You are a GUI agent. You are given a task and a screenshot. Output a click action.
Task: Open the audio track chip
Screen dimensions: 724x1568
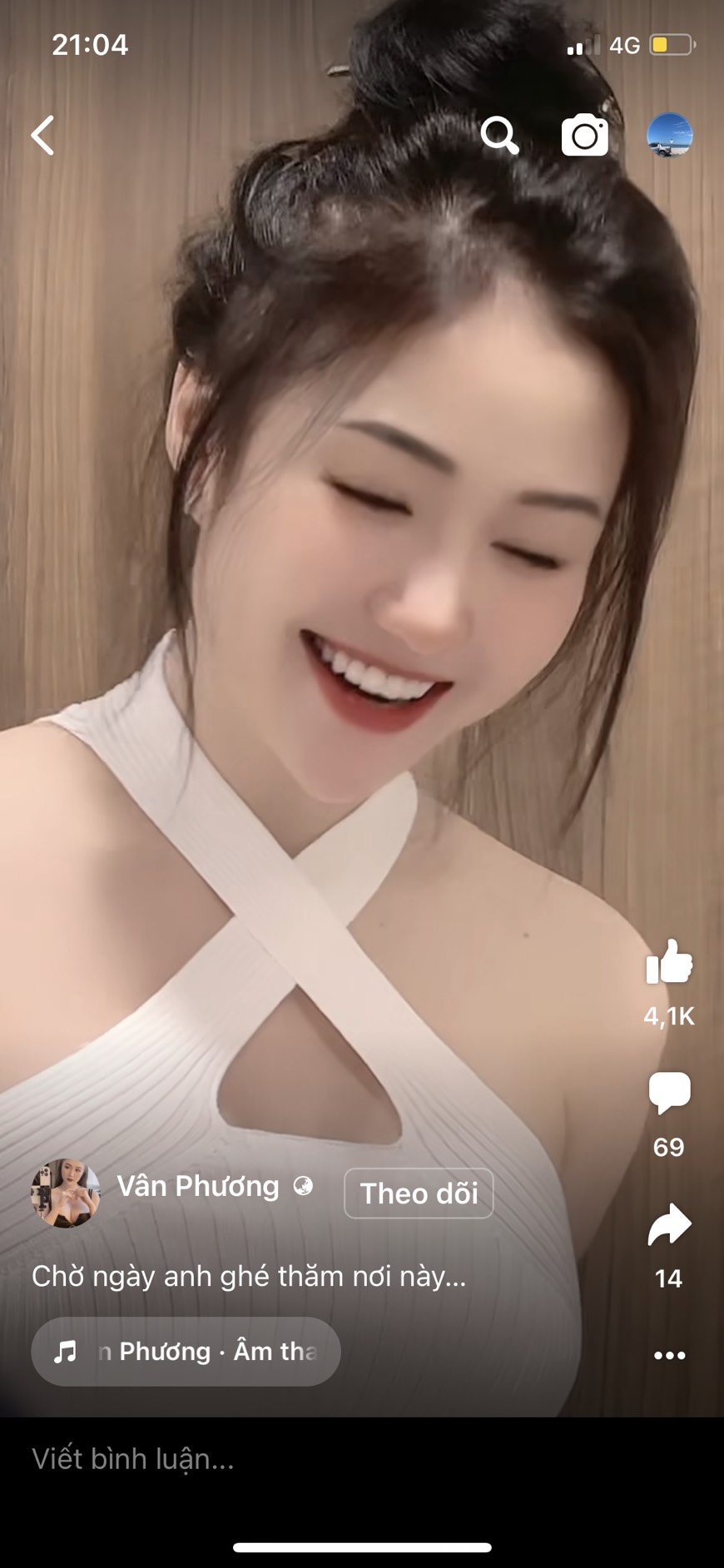pyautogui.click(x=186, y=1352)
